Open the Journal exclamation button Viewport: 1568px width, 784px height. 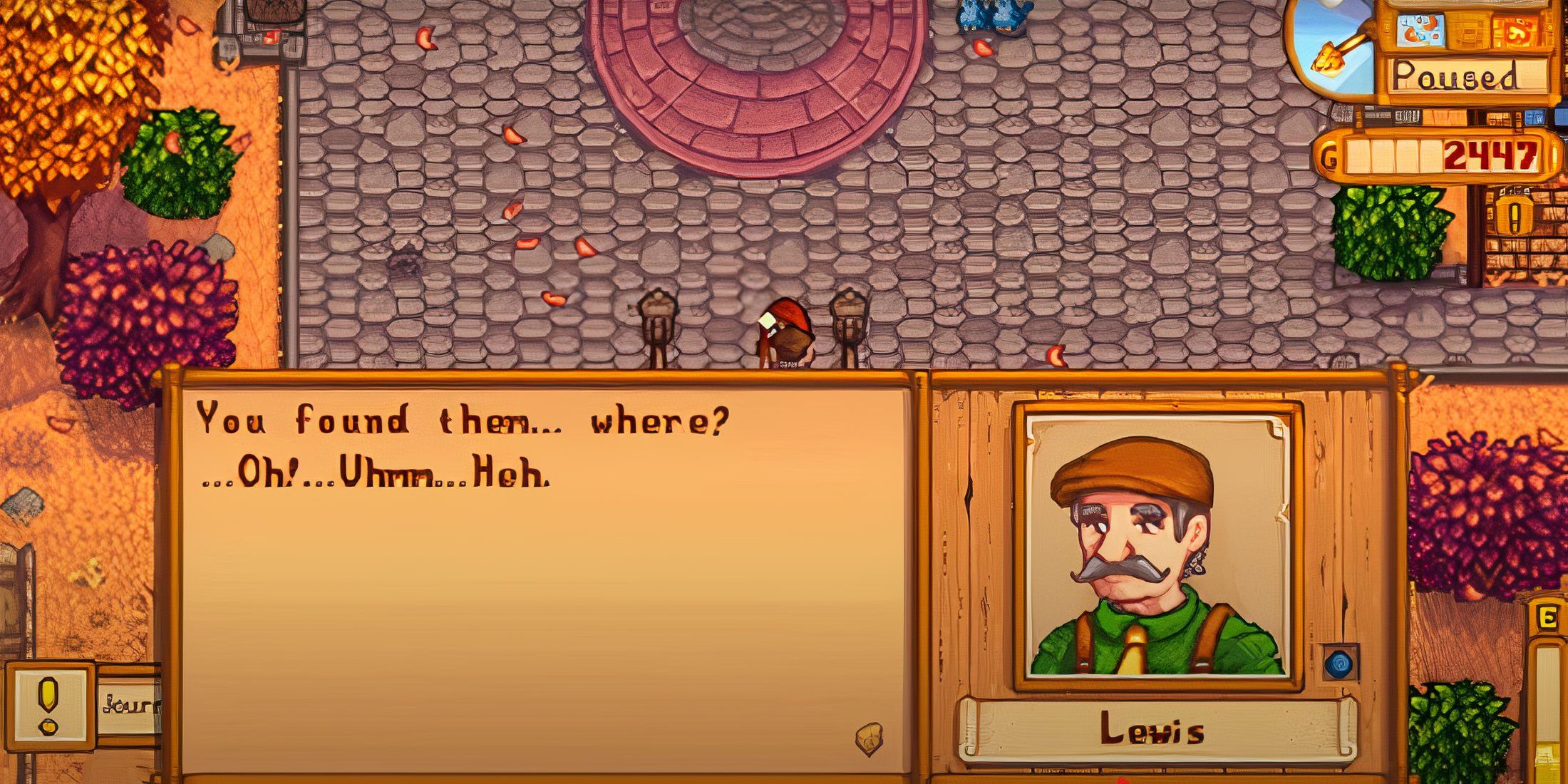point(48,705)
